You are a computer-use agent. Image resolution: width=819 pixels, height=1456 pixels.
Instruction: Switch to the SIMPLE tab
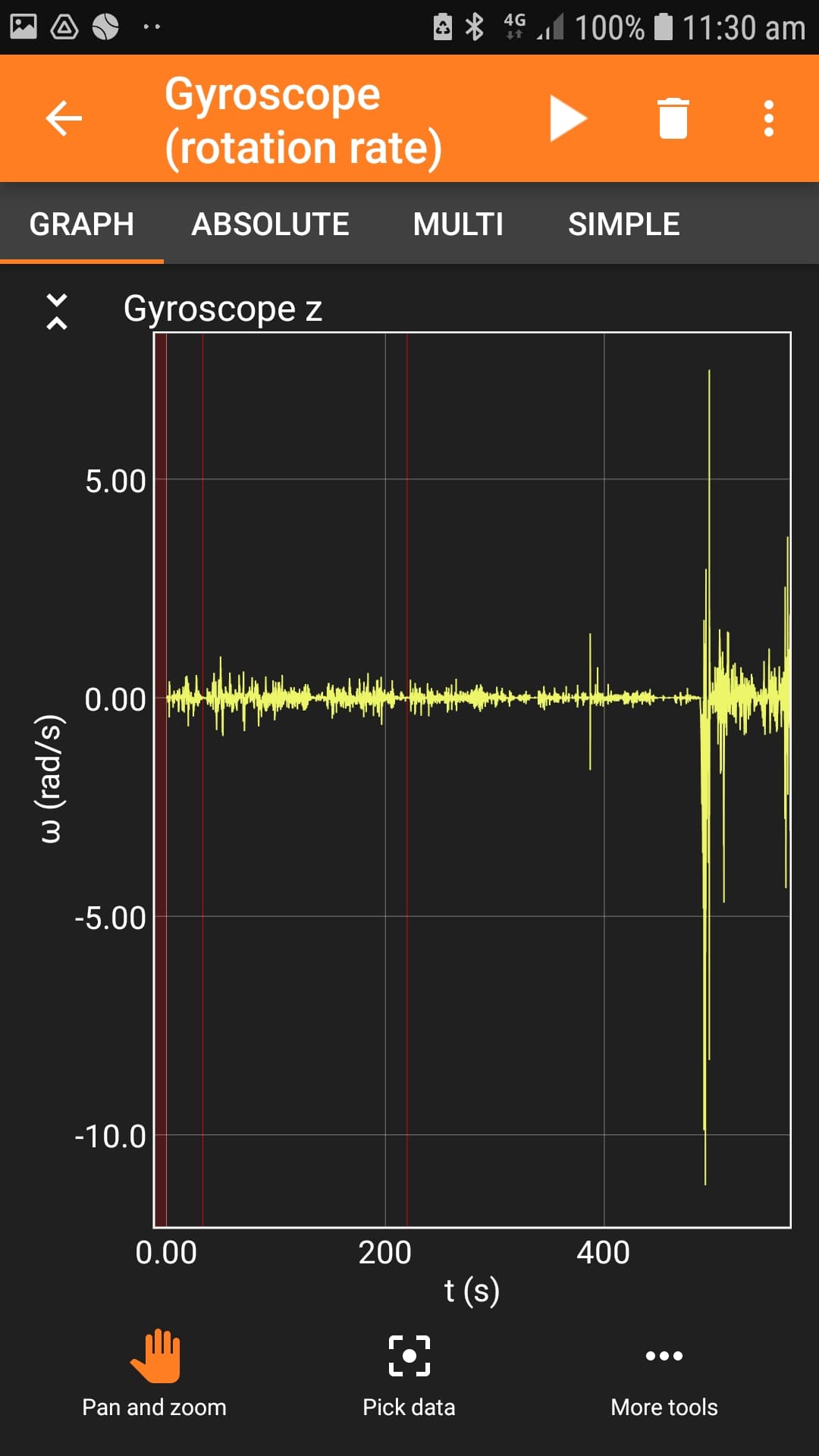coord(623,224)
